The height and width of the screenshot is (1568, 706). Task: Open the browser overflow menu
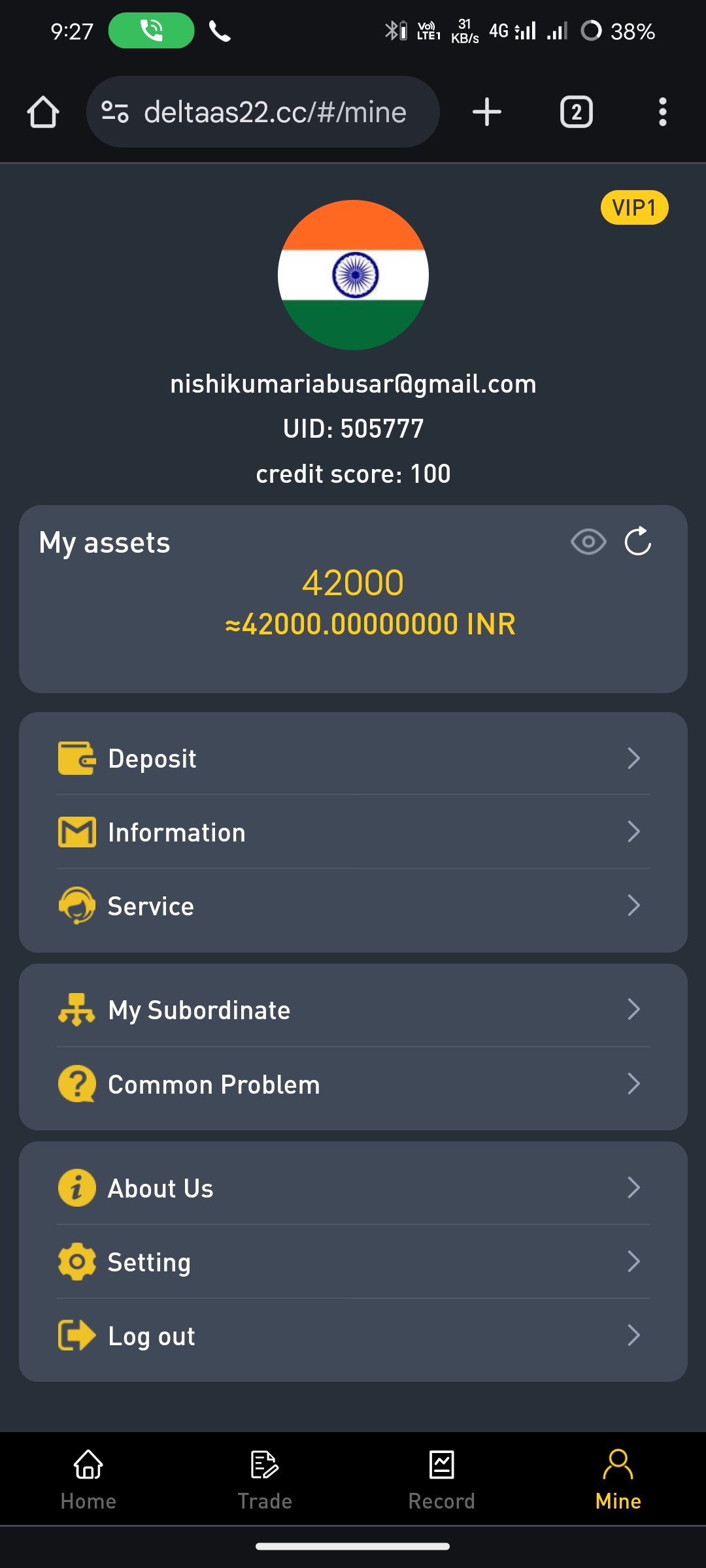point(662,112)
